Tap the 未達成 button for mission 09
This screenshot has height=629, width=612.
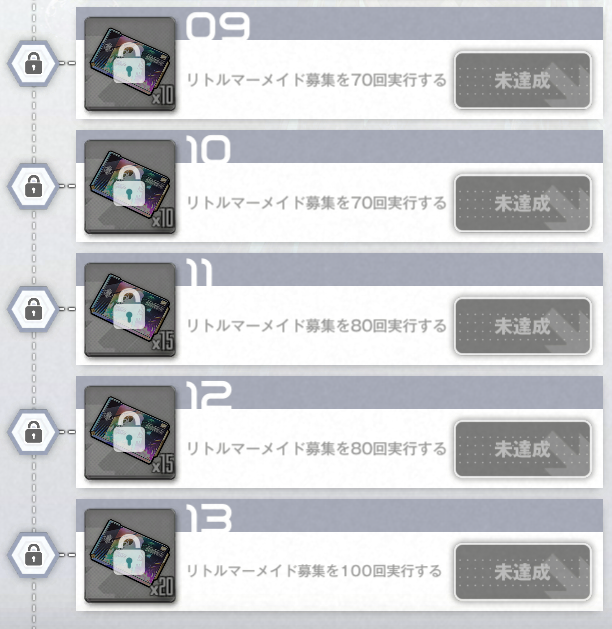click(x=522, y=81)
